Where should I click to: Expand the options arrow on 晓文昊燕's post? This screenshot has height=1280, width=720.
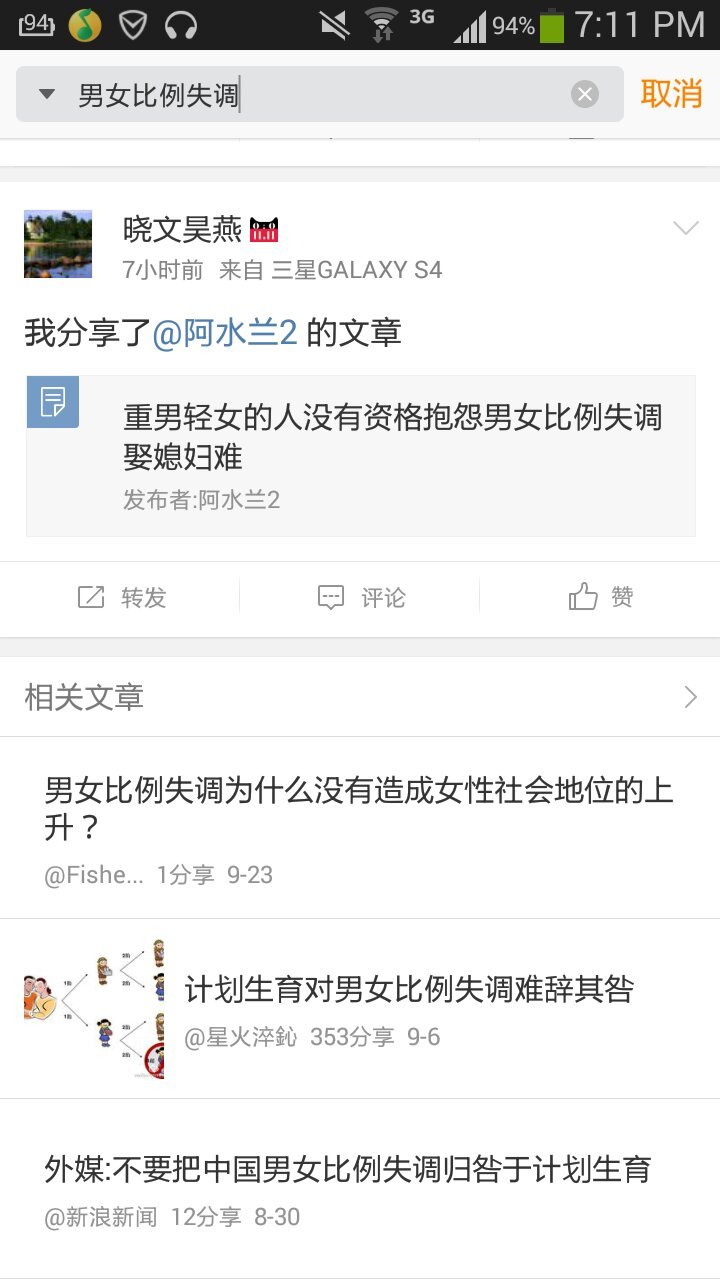686,229
